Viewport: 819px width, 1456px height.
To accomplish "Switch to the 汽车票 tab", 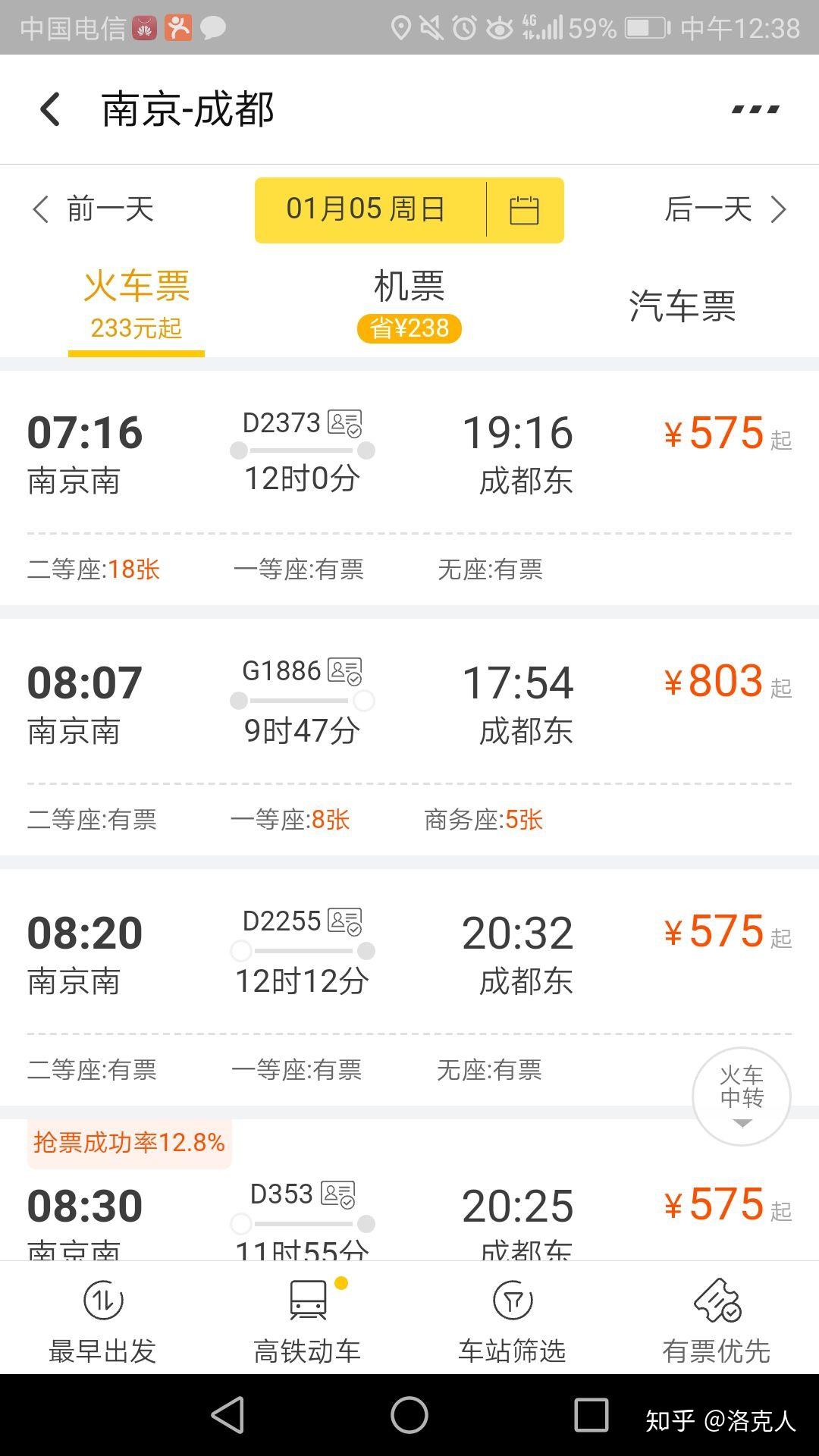I will (682, 306).
